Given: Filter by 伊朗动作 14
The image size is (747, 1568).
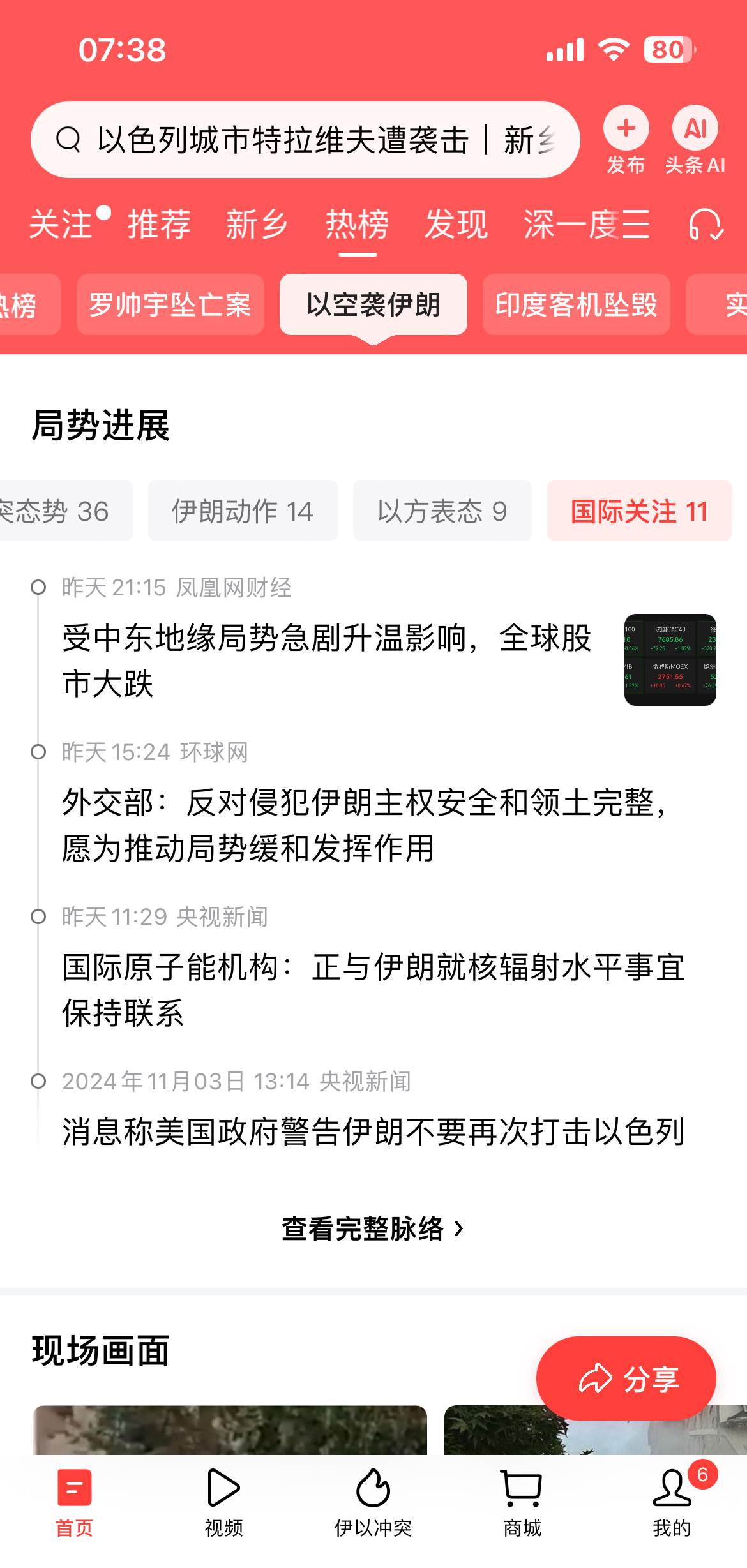Looking at the screenshot, I should coord(243,511).
